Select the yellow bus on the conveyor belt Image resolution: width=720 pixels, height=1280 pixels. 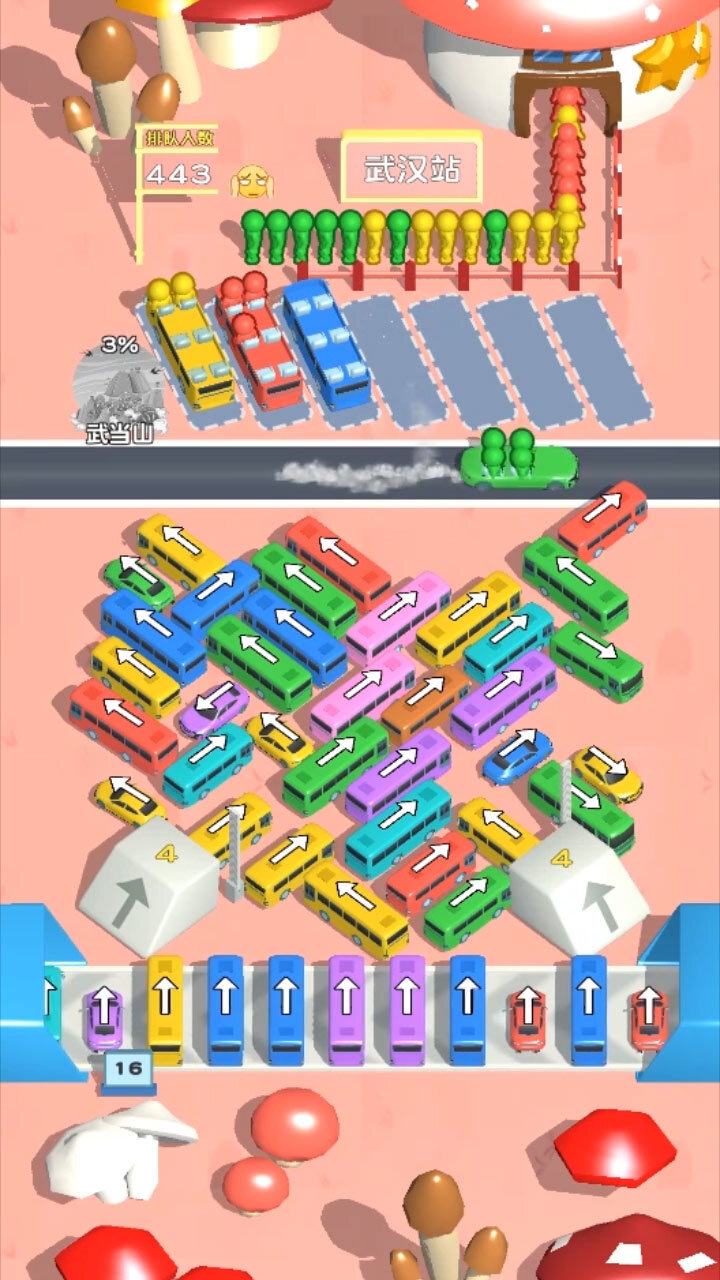165,1007
